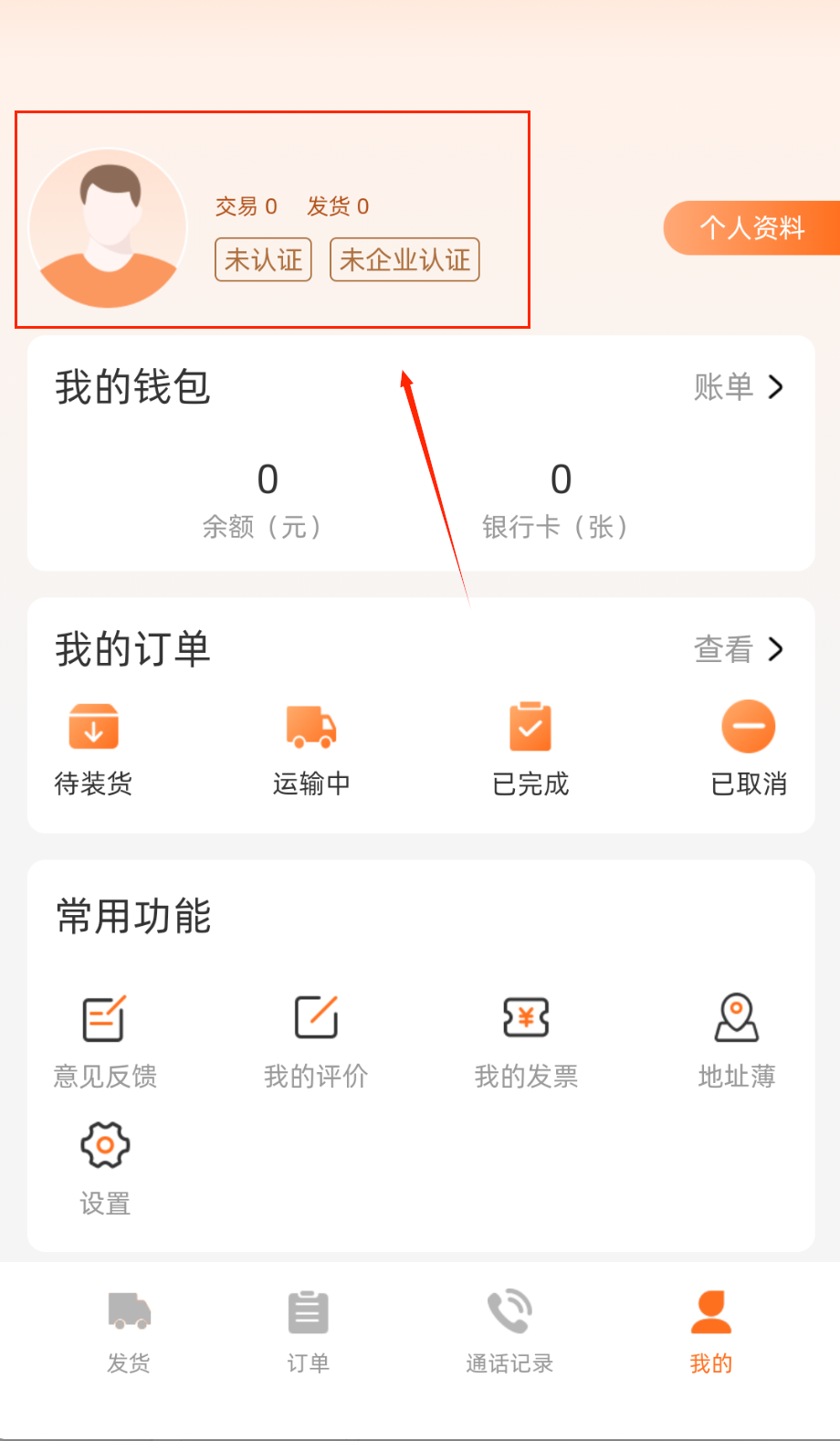Switch to the 通话记录 tab
The width and height of the screenshot is (840, 1441).
(x=509, y=1331)
